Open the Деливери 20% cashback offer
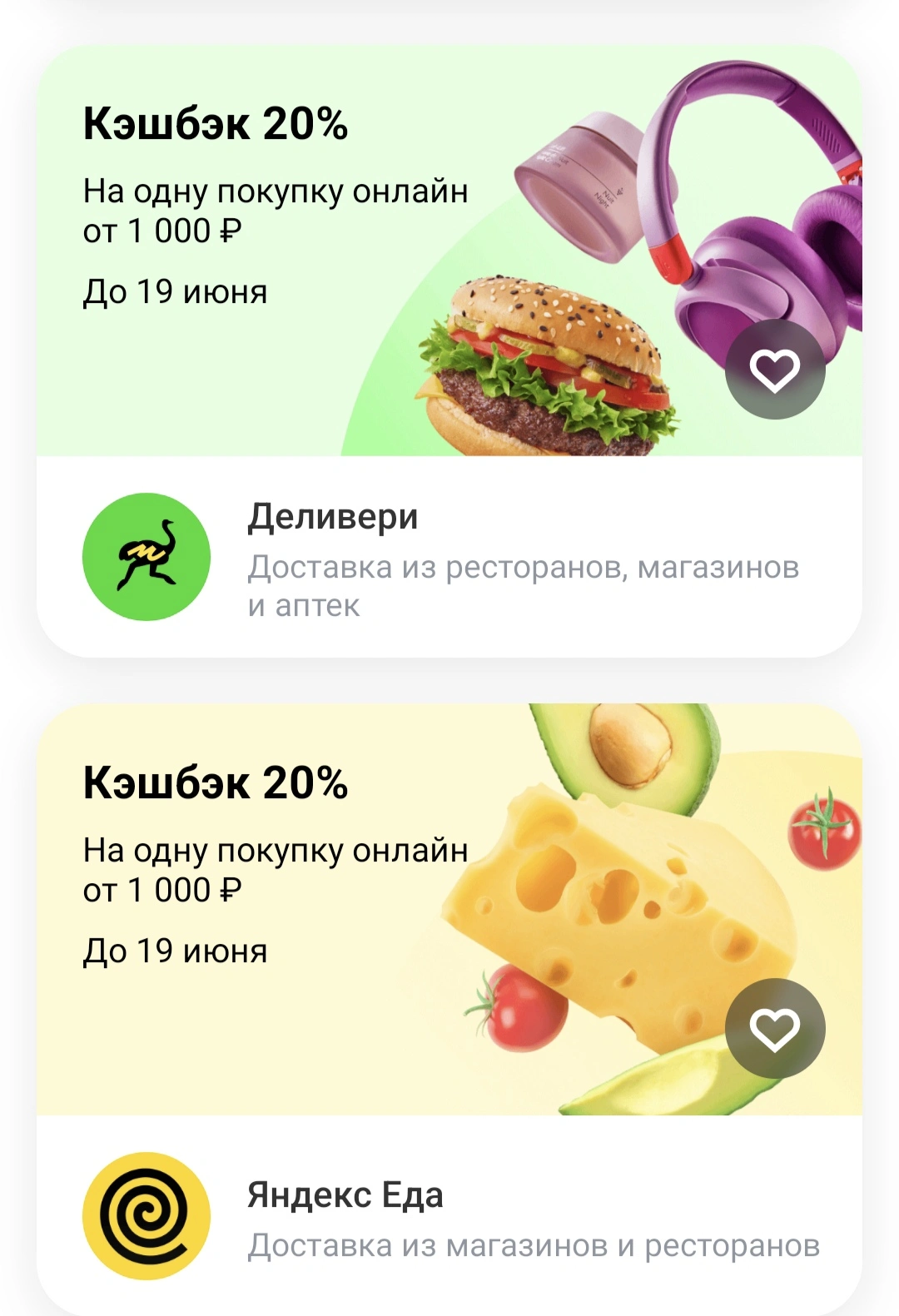Screen dimensions: 899x1316 coord(449,350)
